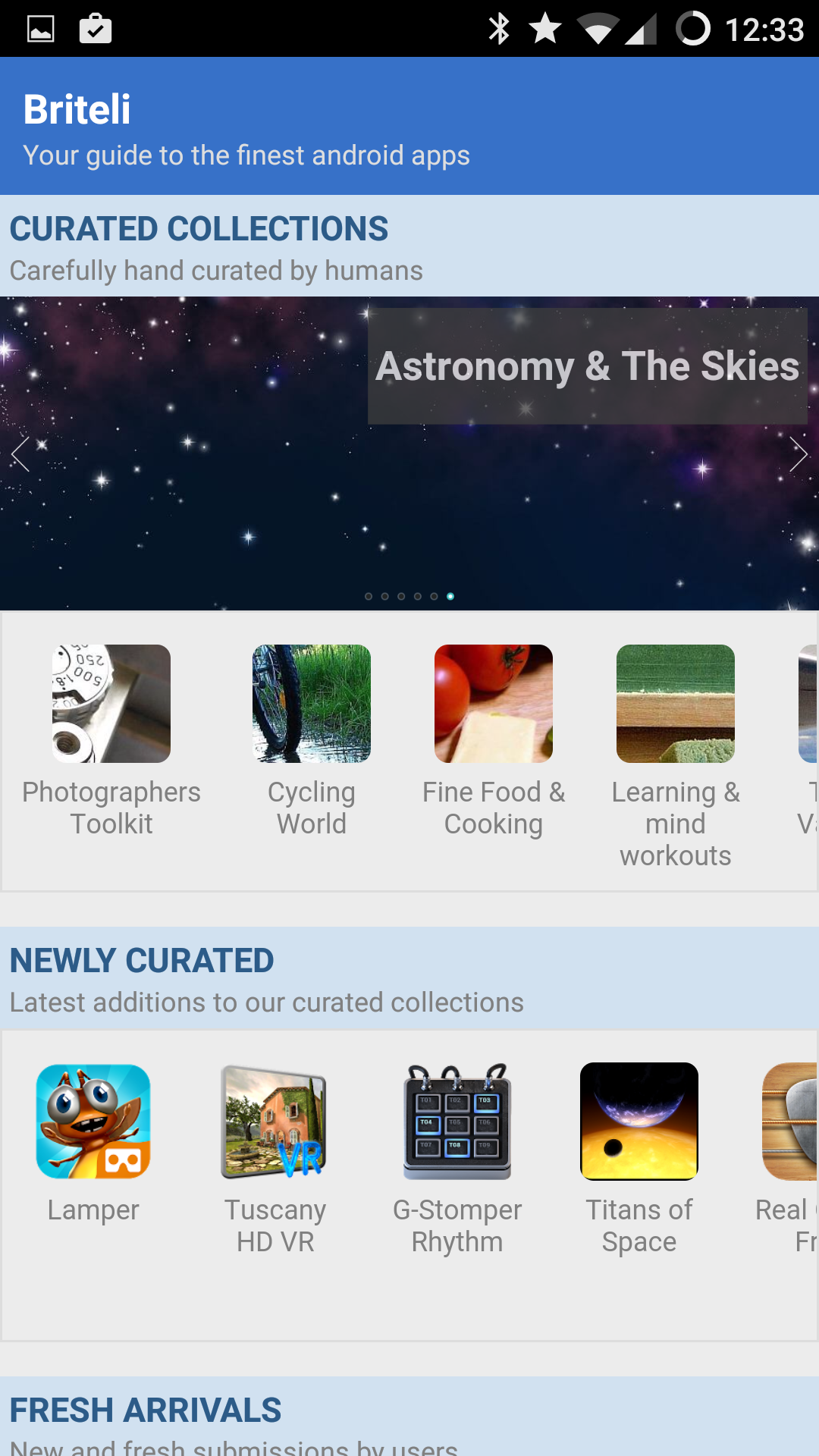Show the previous carousel banner with left arrow

pos(21,454)
